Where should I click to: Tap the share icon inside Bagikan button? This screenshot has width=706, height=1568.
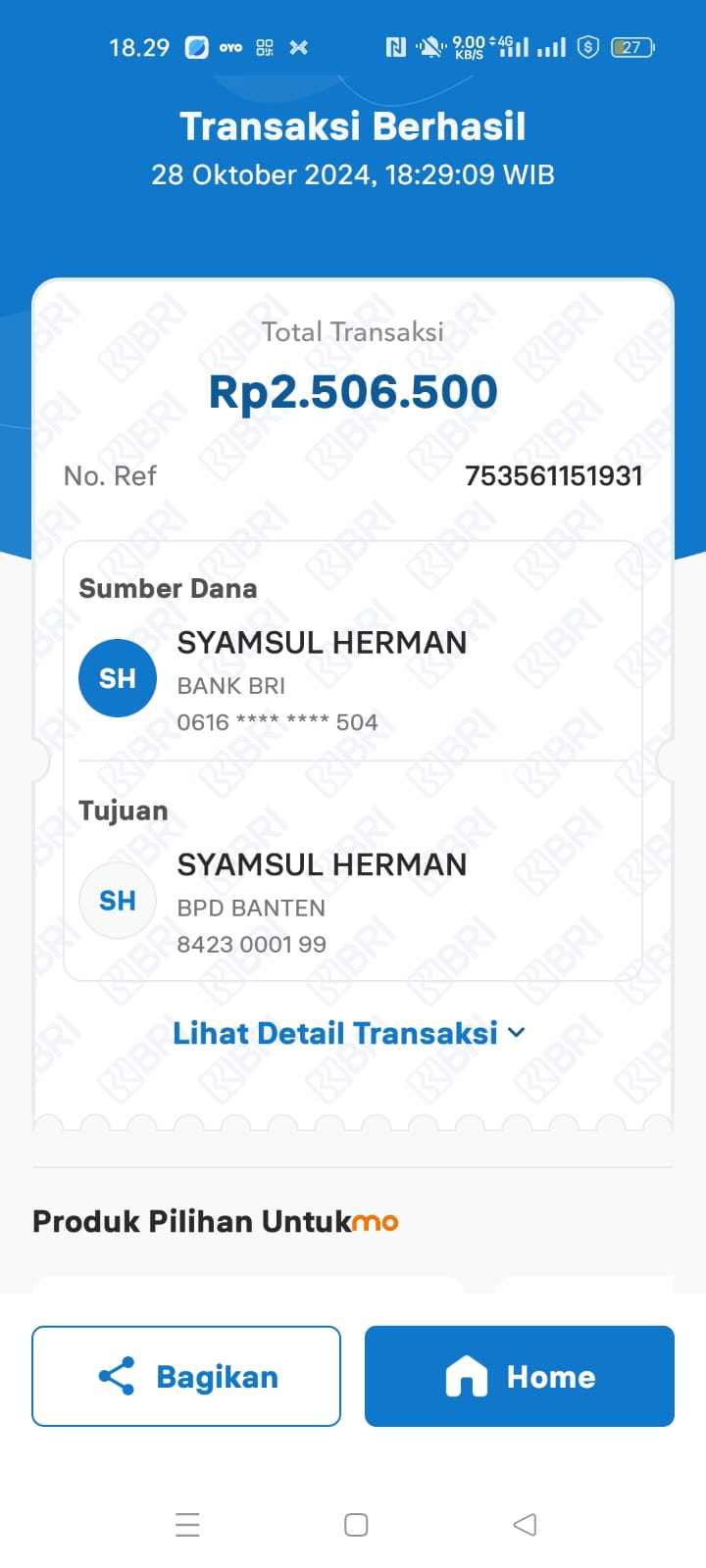click(115, 1376)
